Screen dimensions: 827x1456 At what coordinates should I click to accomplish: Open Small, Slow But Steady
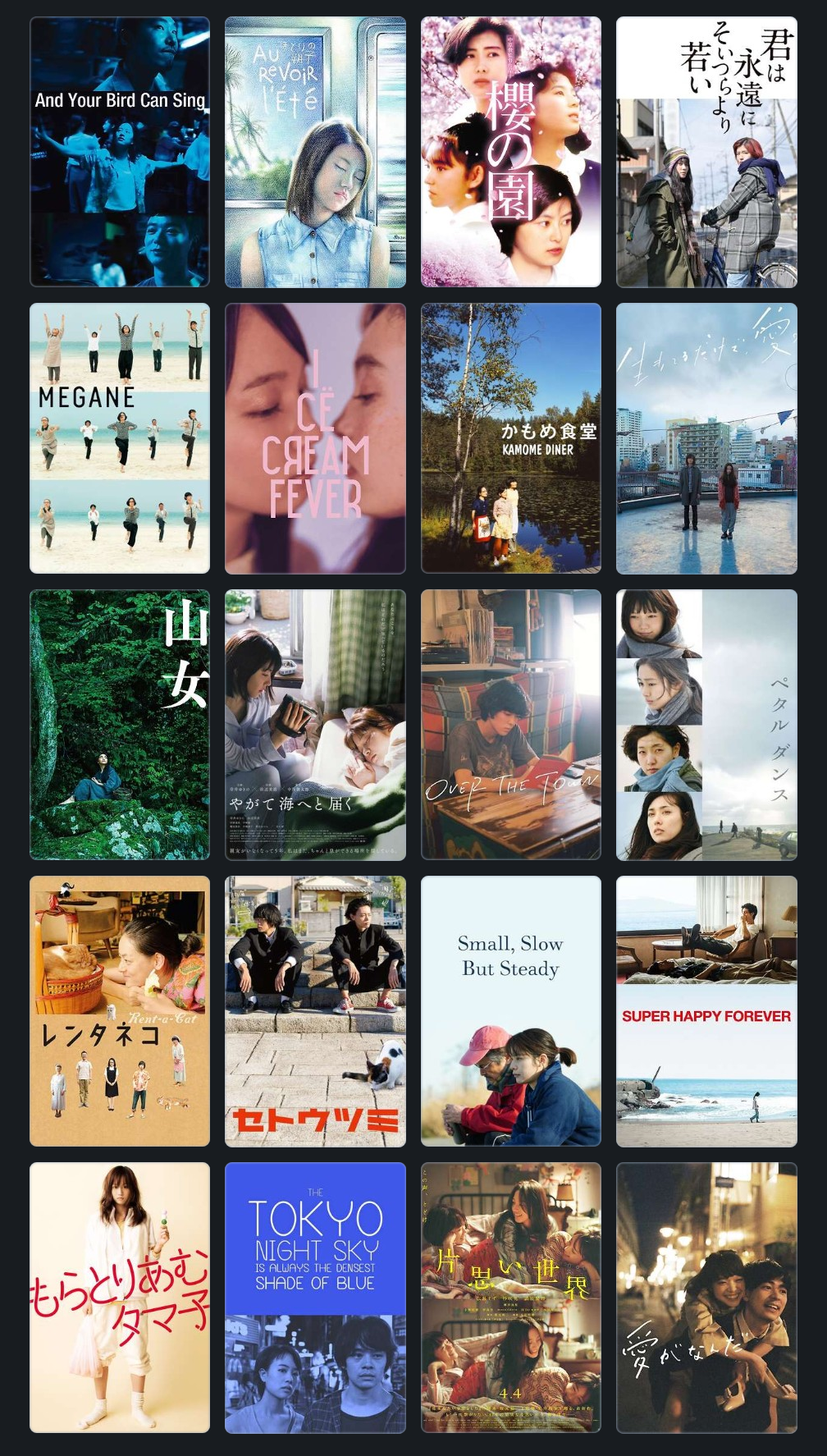point(510,1011)
